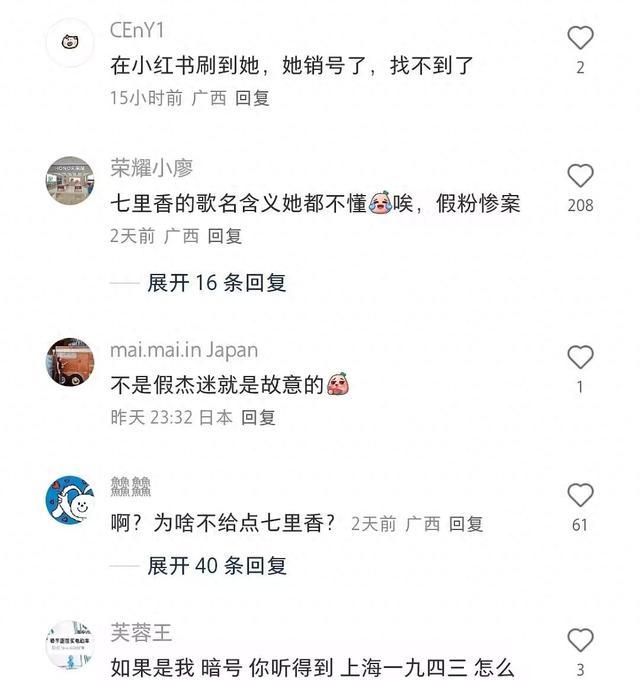Expand 16 replies under 荣耀小廖
Screen dimensions: 640x680
(x=216, y=283)
